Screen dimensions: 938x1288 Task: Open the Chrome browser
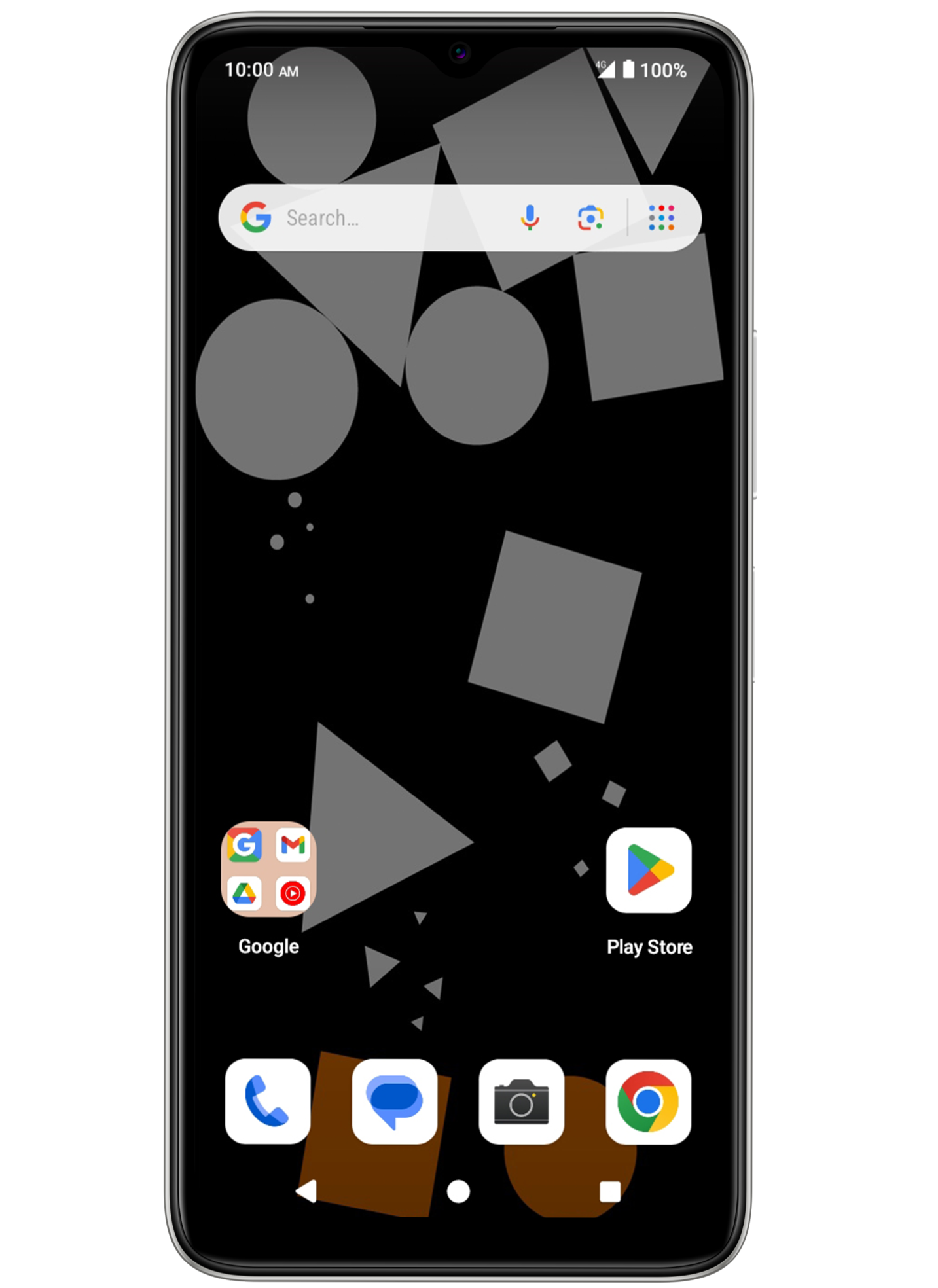[648, 1102]
